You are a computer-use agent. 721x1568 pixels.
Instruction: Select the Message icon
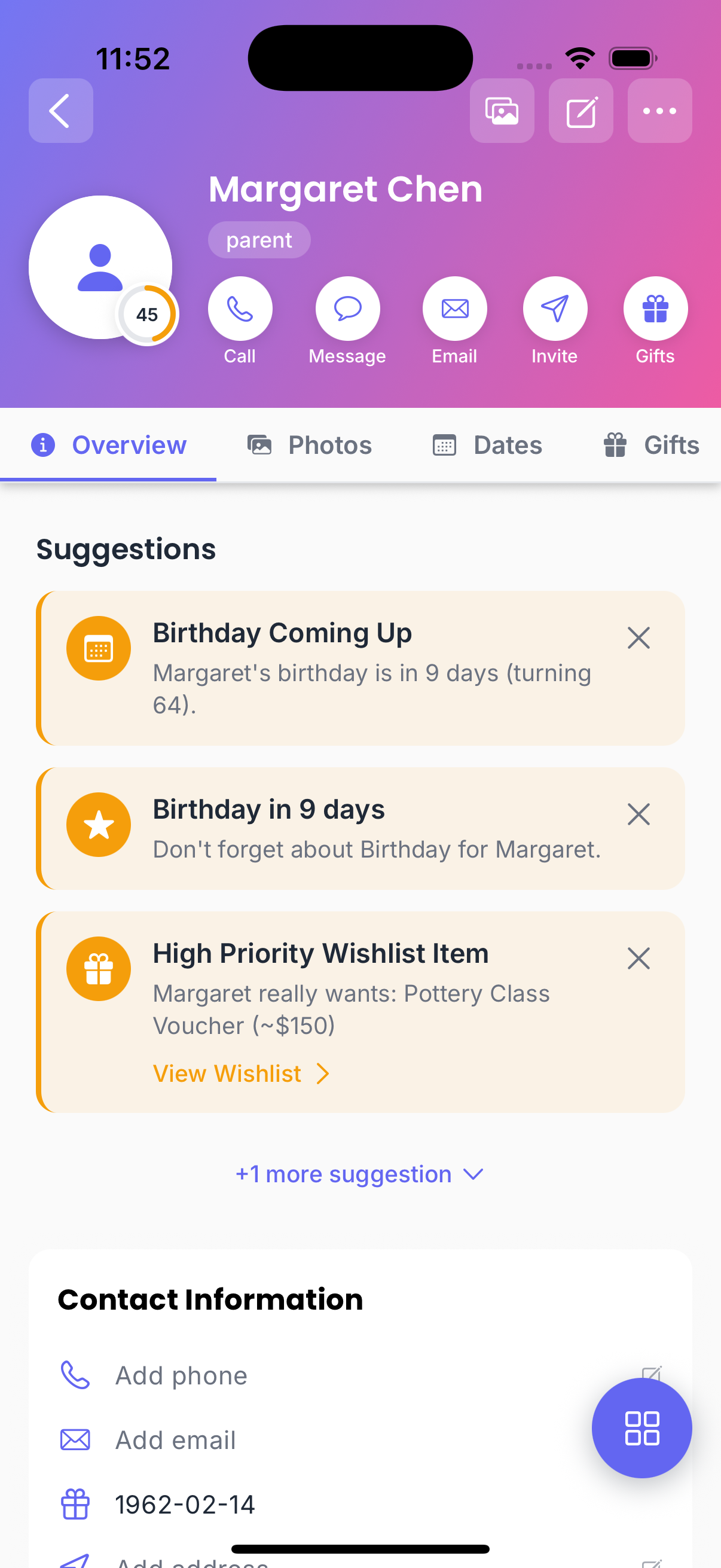click(347, 309)
